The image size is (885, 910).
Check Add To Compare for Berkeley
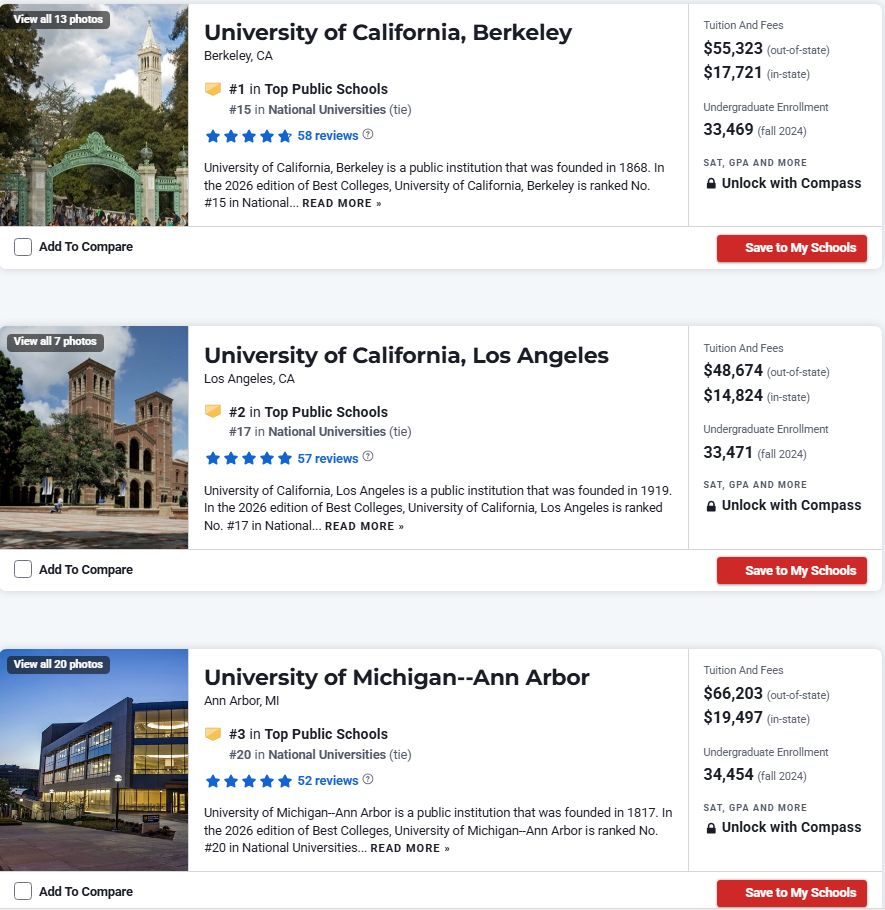tap(23, 247)
